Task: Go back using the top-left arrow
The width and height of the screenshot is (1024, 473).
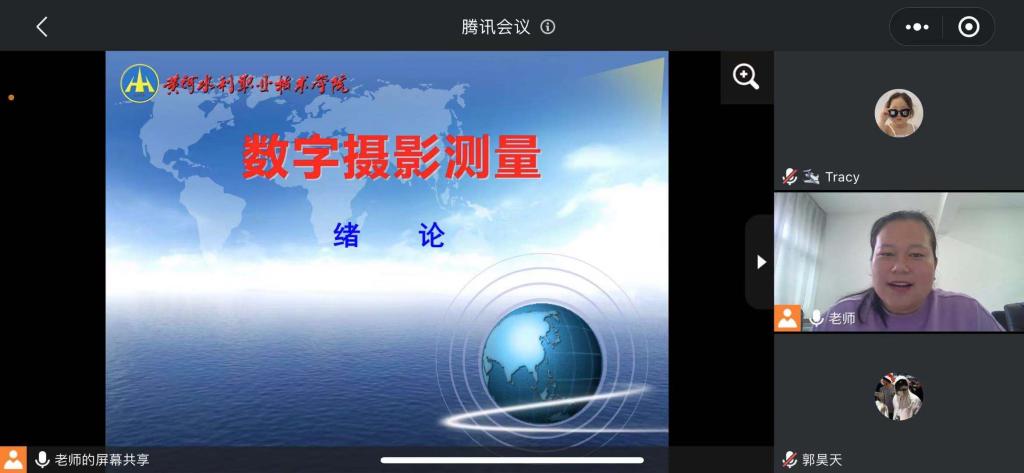Action: [41, 27]
